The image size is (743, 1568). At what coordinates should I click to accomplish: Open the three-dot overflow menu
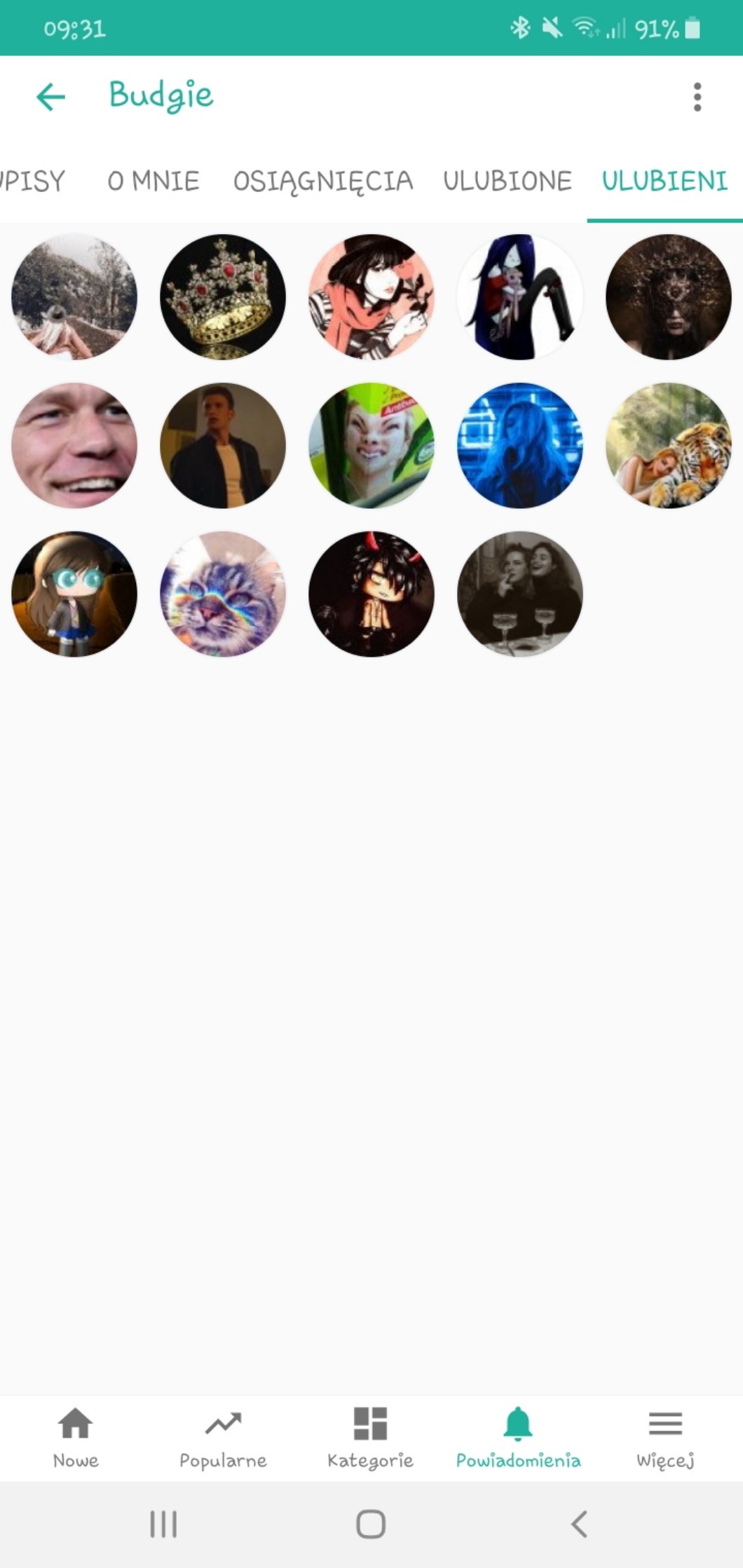(x=697, y=96)
